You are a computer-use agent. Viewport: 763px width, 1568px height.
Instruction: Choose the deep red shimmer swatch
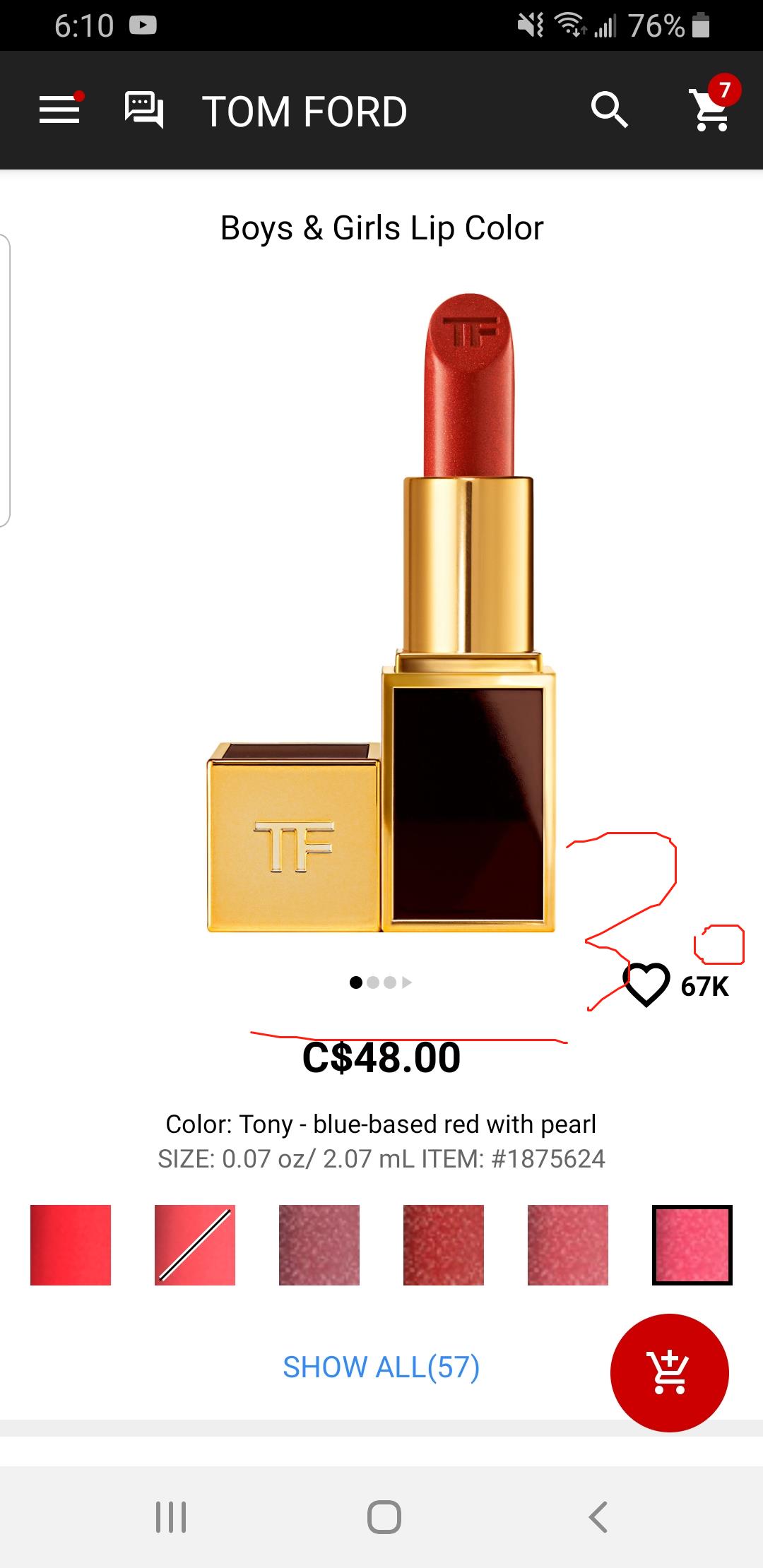point(444,1245)
